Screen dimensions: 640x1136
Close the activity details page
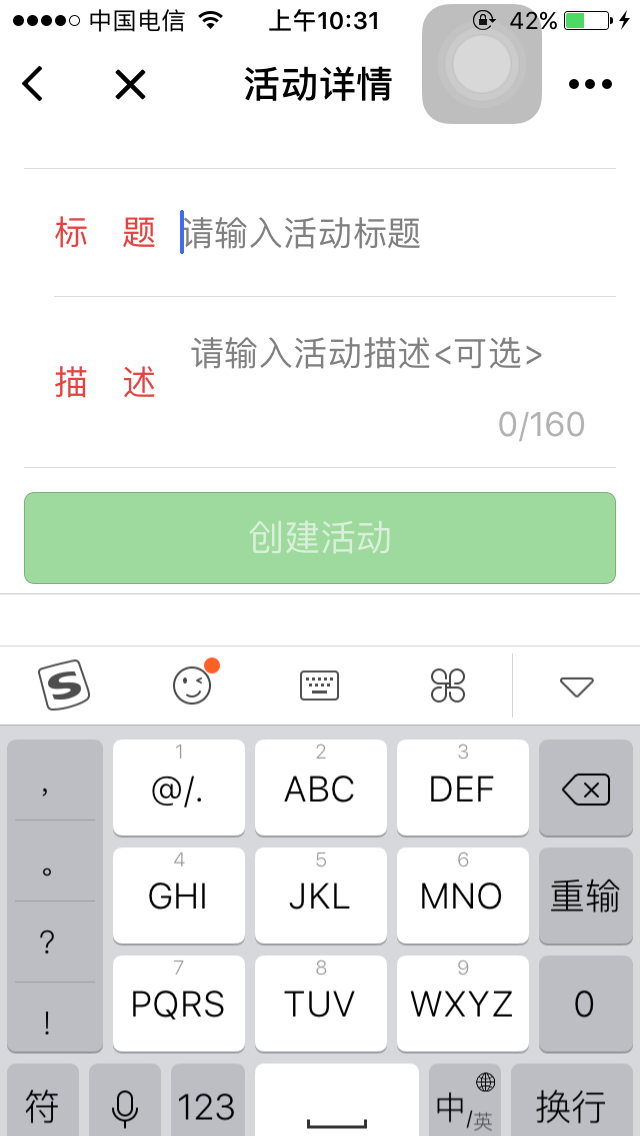[x=130, y=84]
